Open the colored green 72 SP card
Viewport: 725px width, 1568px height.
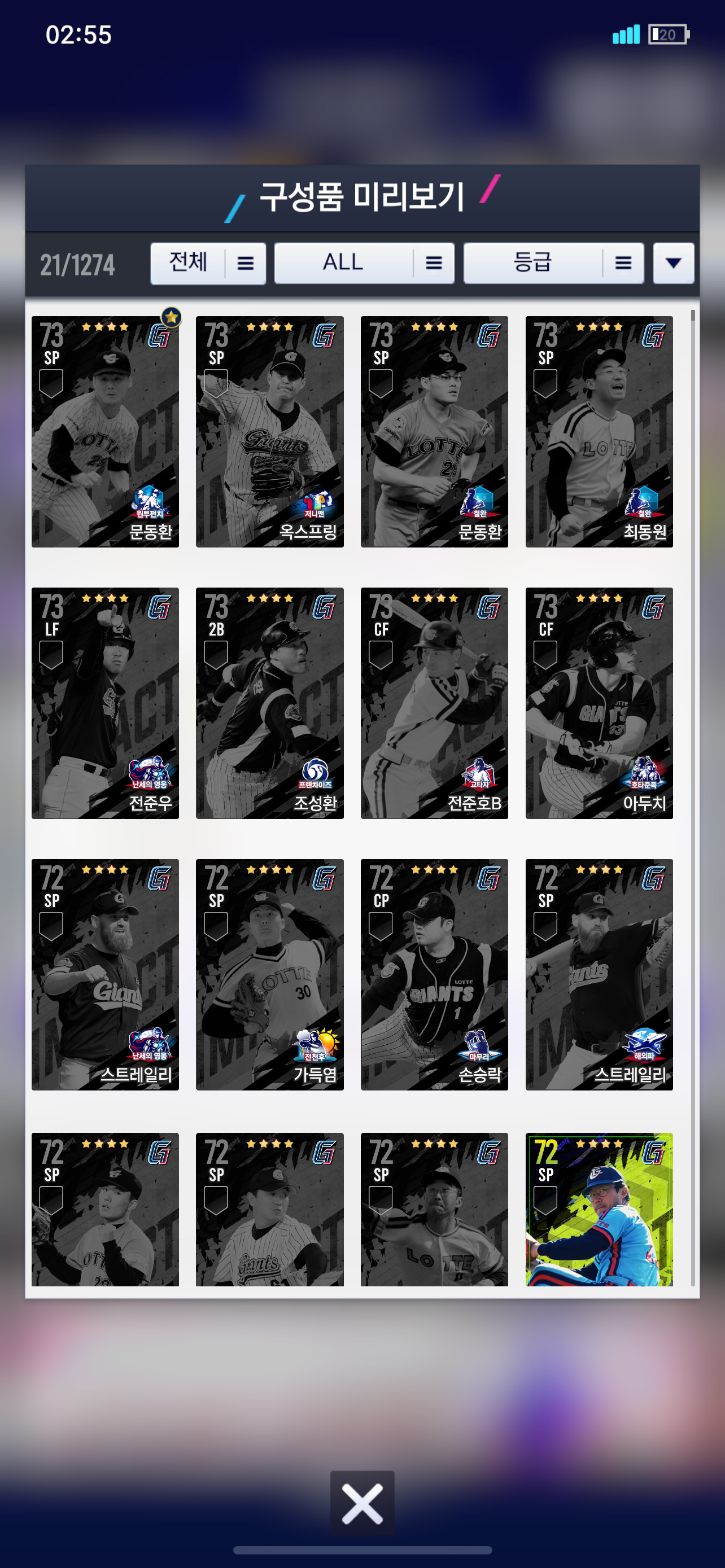tap(599, 1210)
